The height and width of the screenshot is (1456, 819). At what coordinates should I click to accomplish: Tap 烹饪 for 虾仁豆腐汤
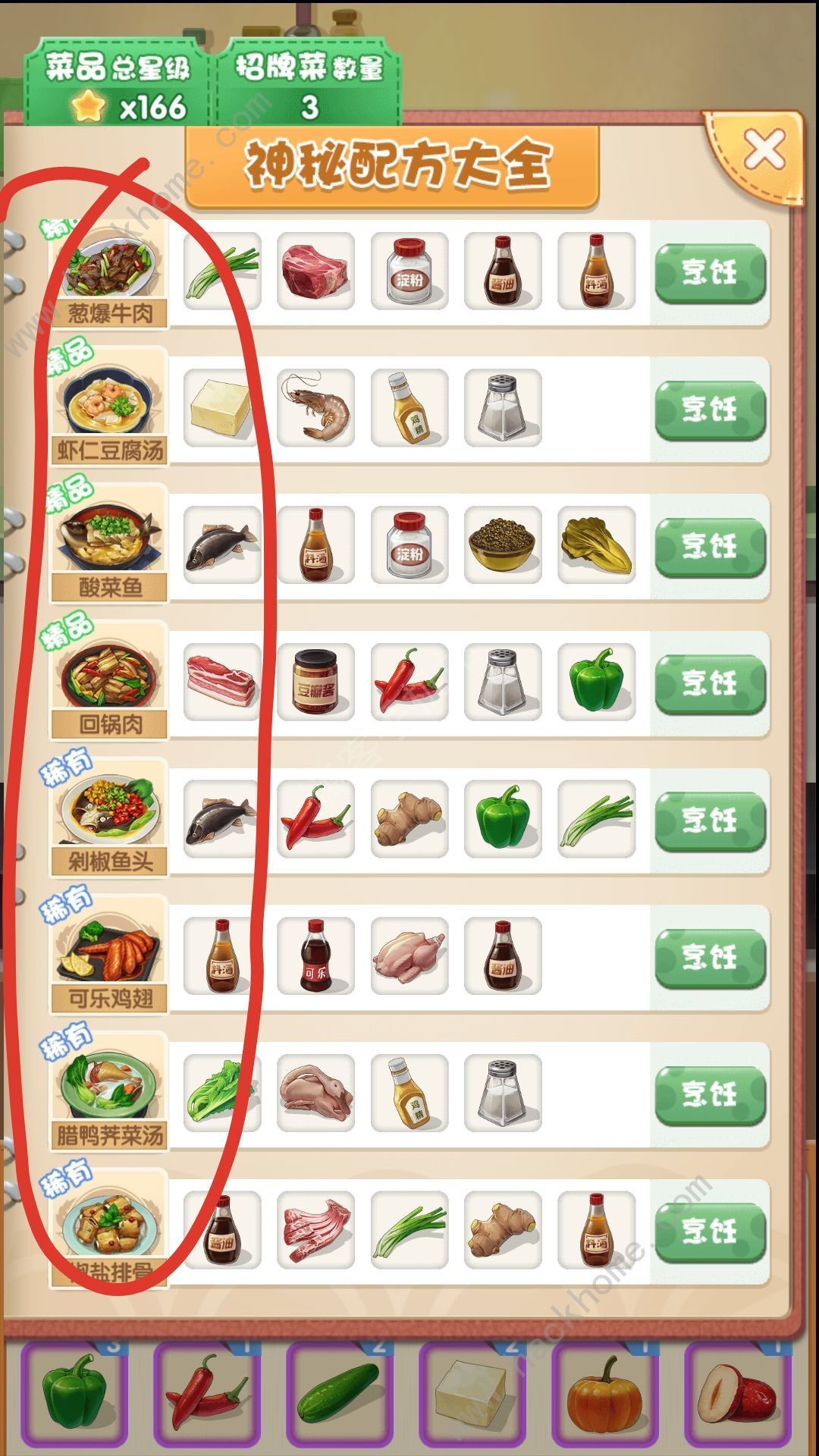point(709,409)
